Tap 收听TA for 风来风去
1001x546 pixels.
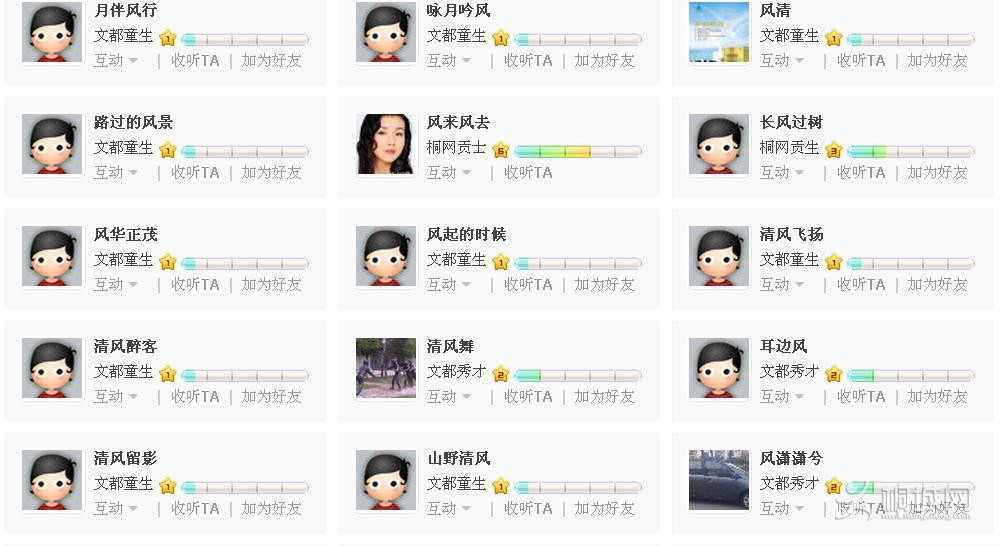click(528, 172)
